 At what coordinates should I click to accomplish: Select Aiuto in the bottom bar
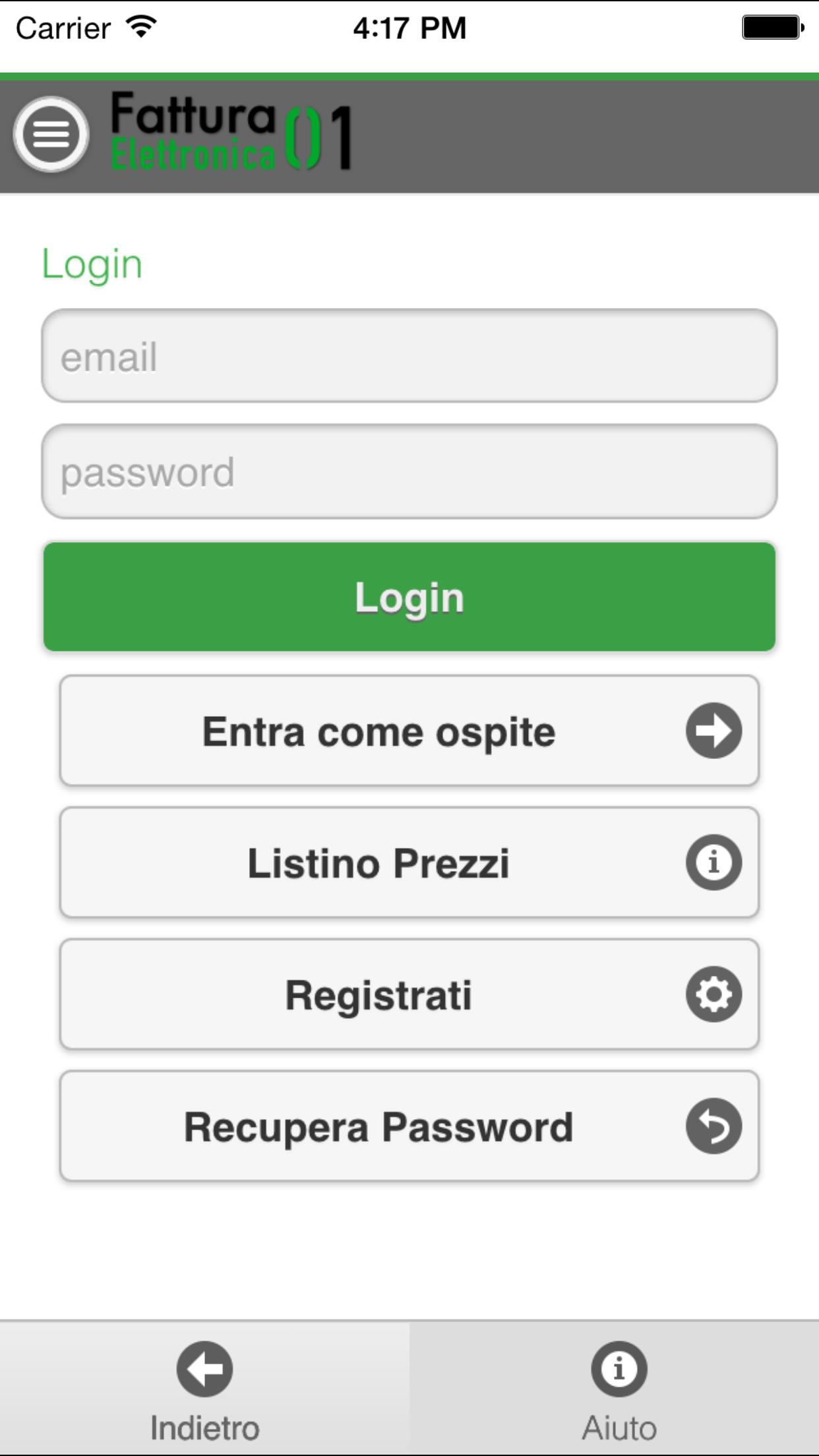coord(617,1411)
